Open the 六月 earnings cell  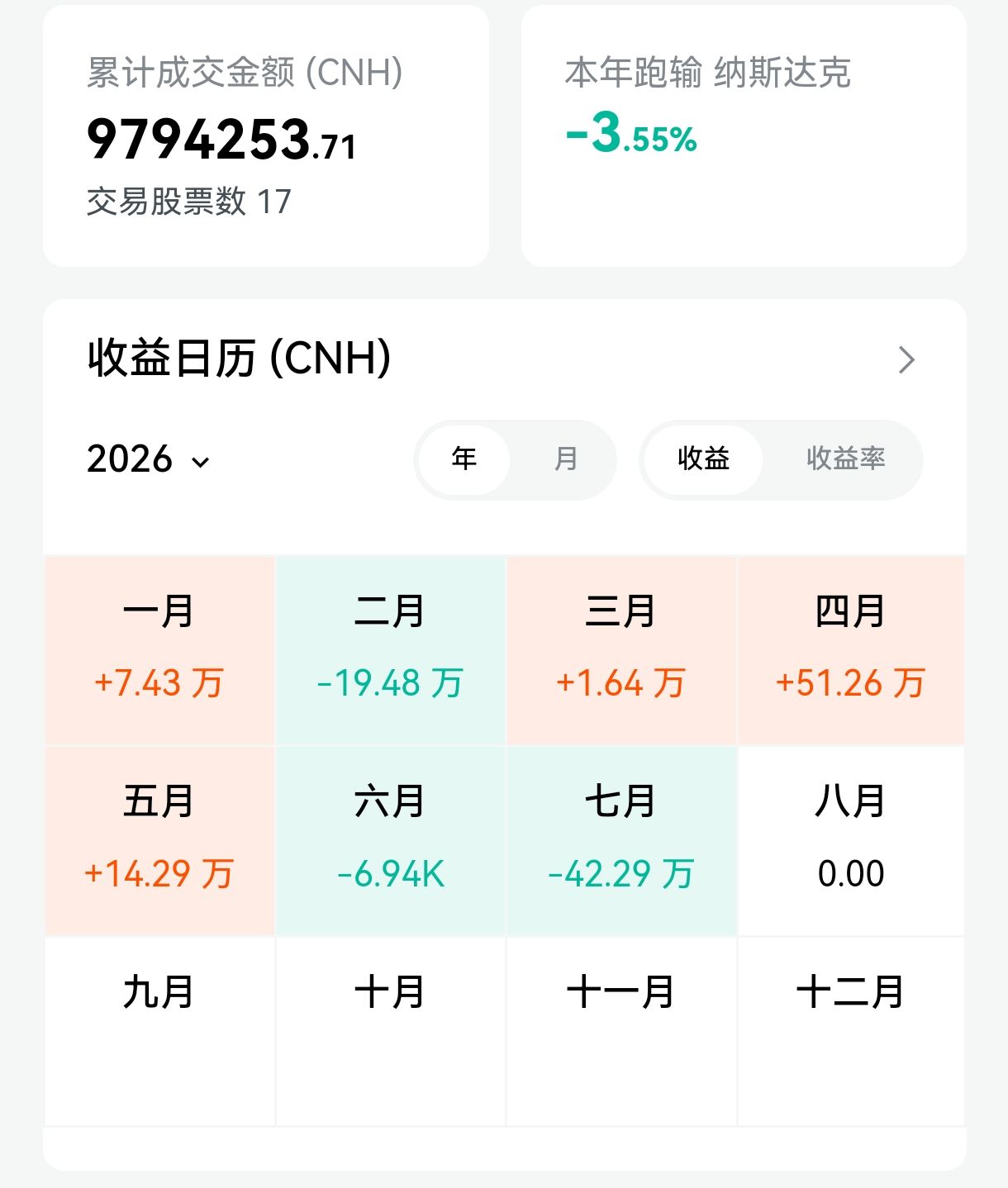pos(390,841)
